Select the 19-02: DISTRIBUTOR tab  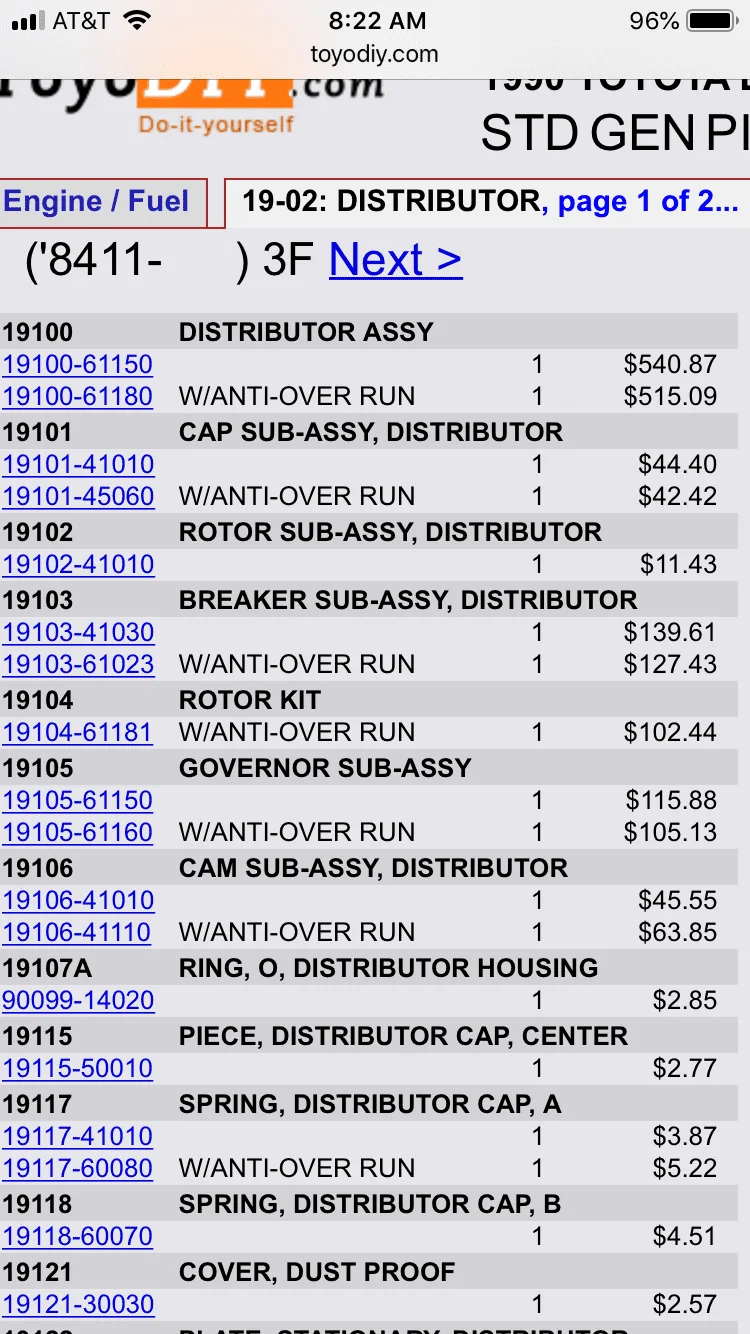[x=489, y=202]
